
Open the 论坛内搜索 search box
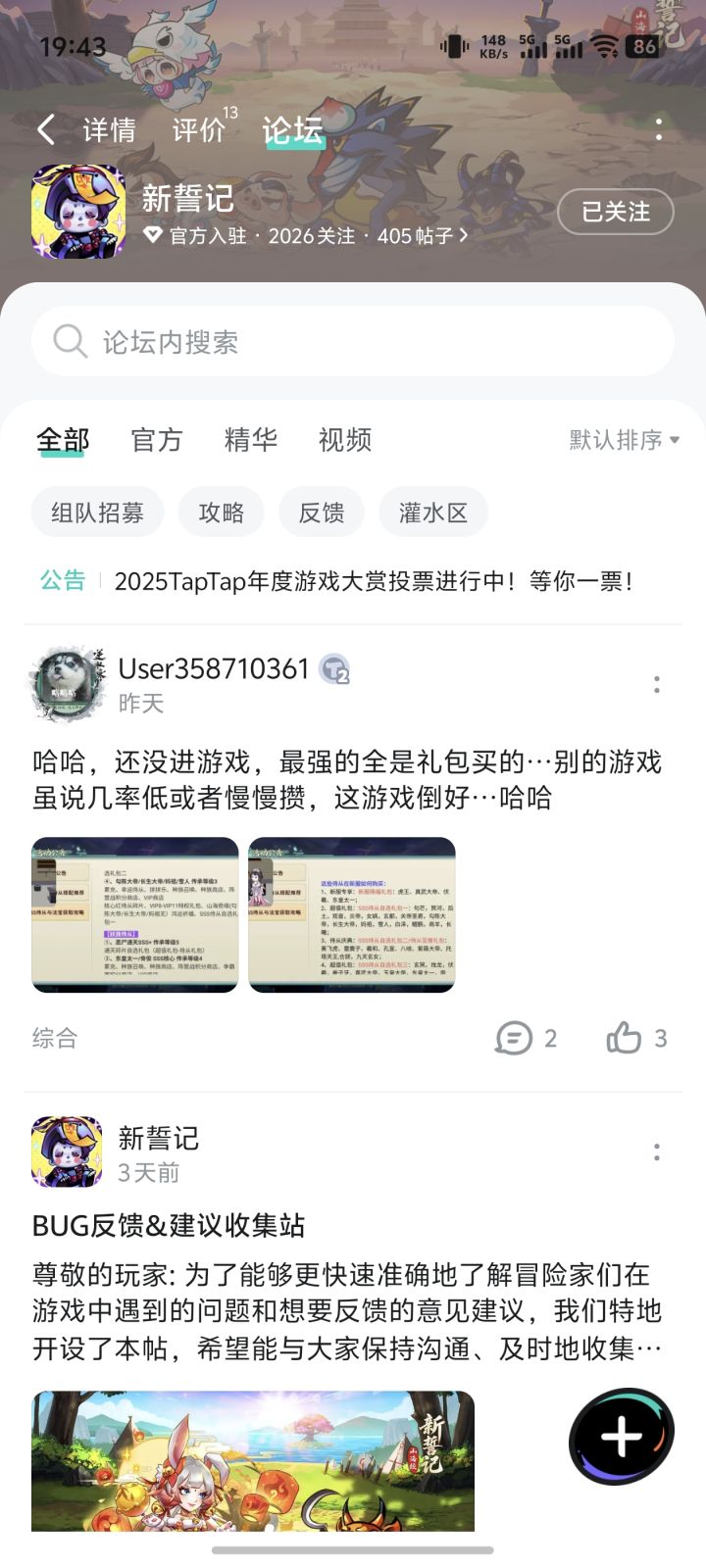point(353,341)
